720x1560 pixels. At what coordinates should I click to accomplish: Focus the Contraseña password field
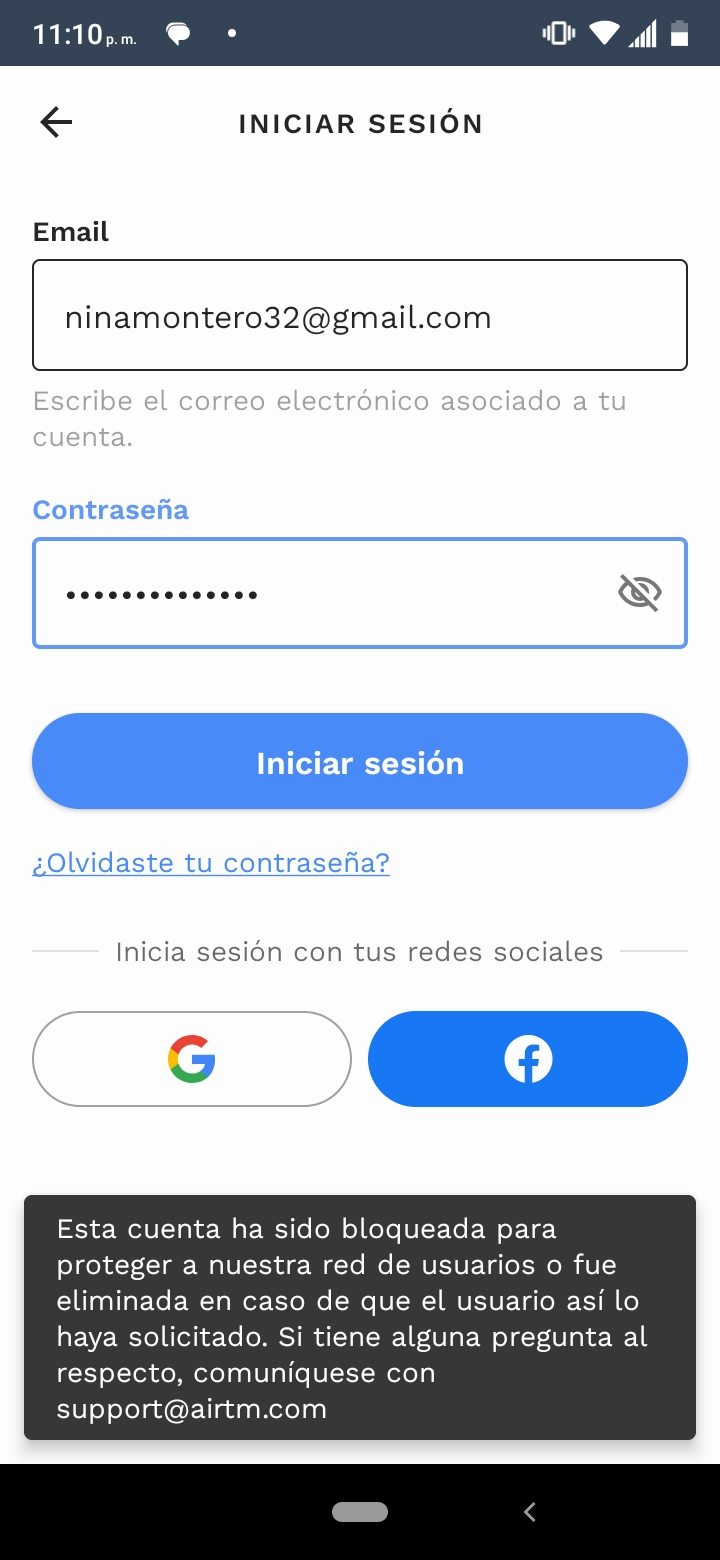click(320, 594)
